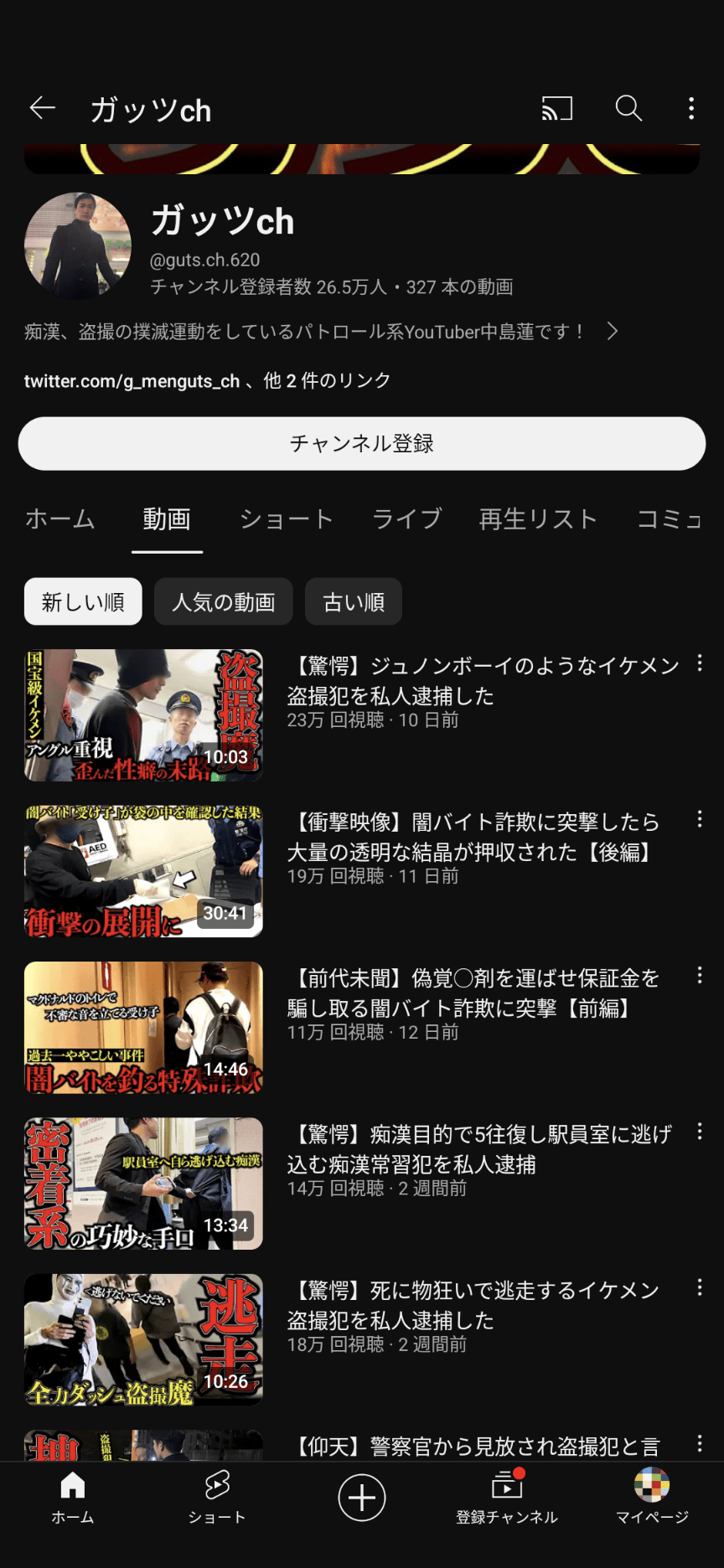The width and height of the screenshot is (724, 1568).
Task: Open the top-right overflow menu
Action: (691, 109)
